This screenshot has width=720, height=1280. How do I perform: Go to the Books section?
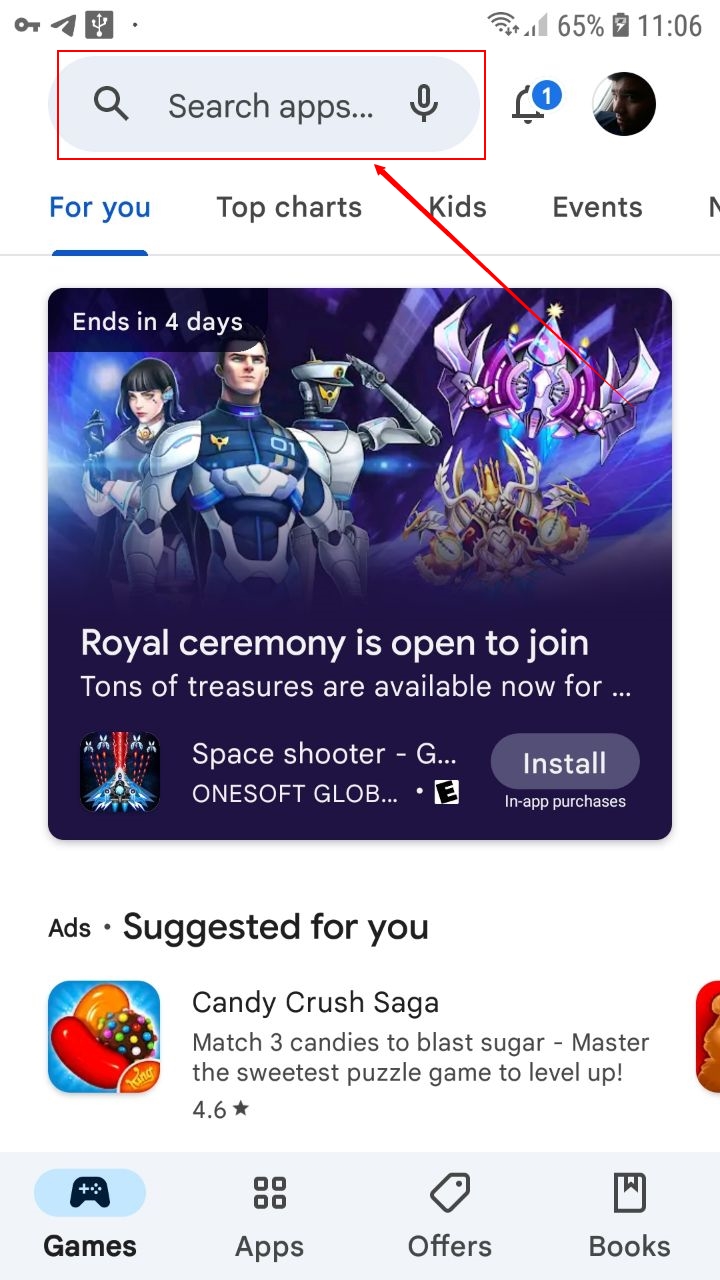[630, 1215]
